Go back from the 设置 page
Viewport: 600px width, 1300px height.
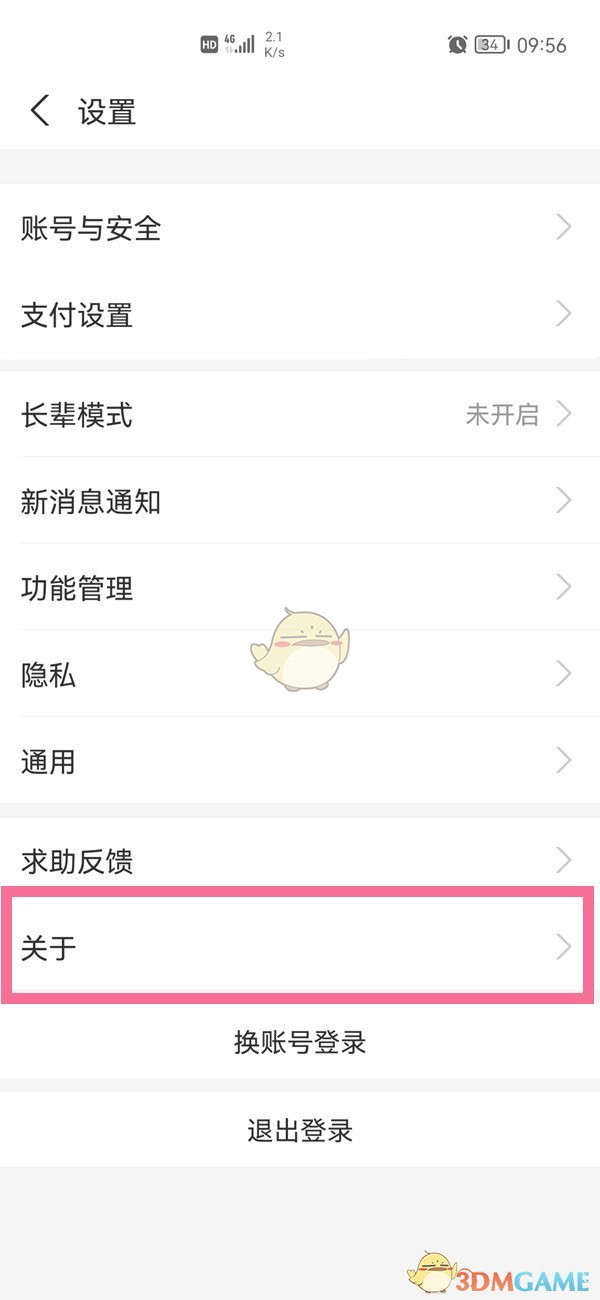pyautogui.click(x=40, y=111)
